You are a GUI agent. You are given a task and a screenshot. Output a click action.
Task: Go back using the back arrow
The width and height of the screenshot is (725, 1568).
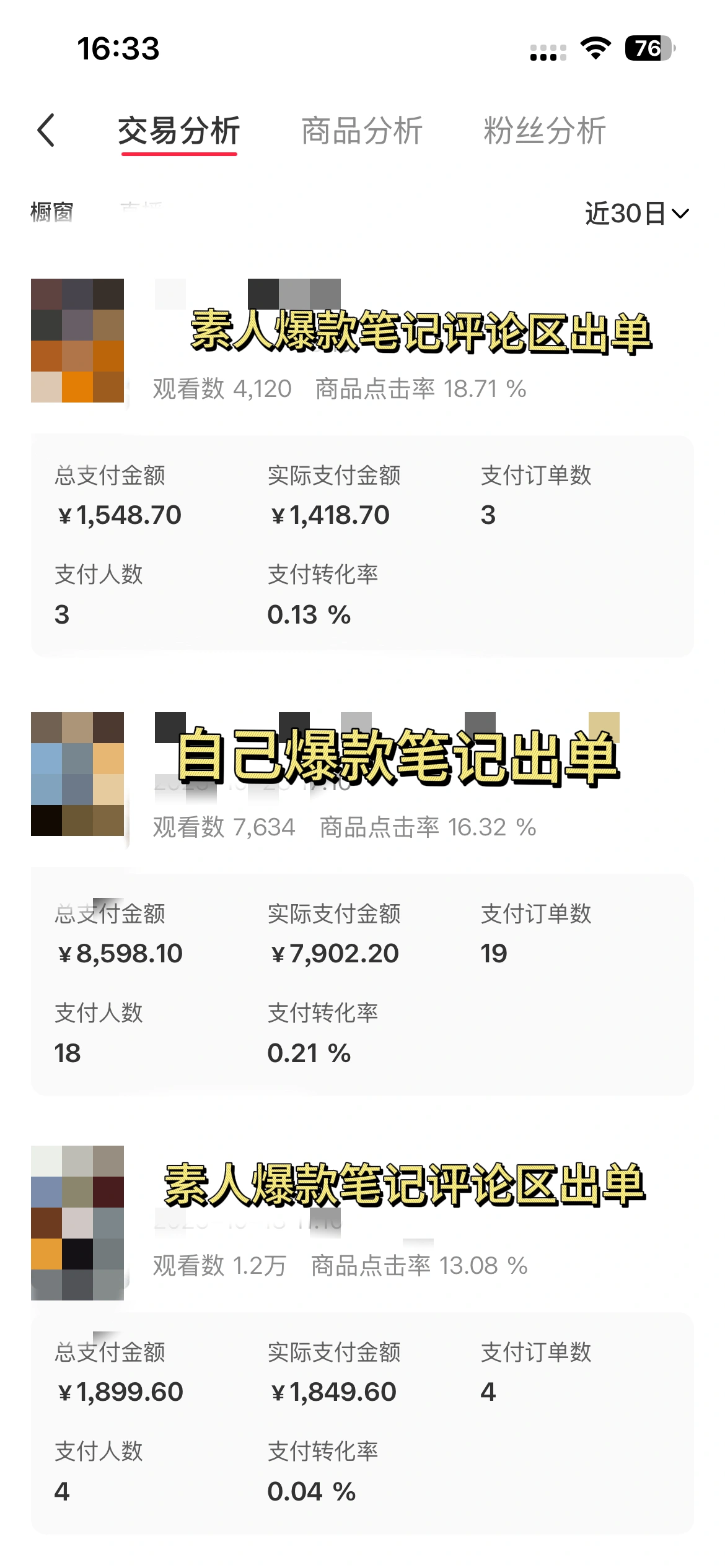pyautogui.click(x=46, y=131)
